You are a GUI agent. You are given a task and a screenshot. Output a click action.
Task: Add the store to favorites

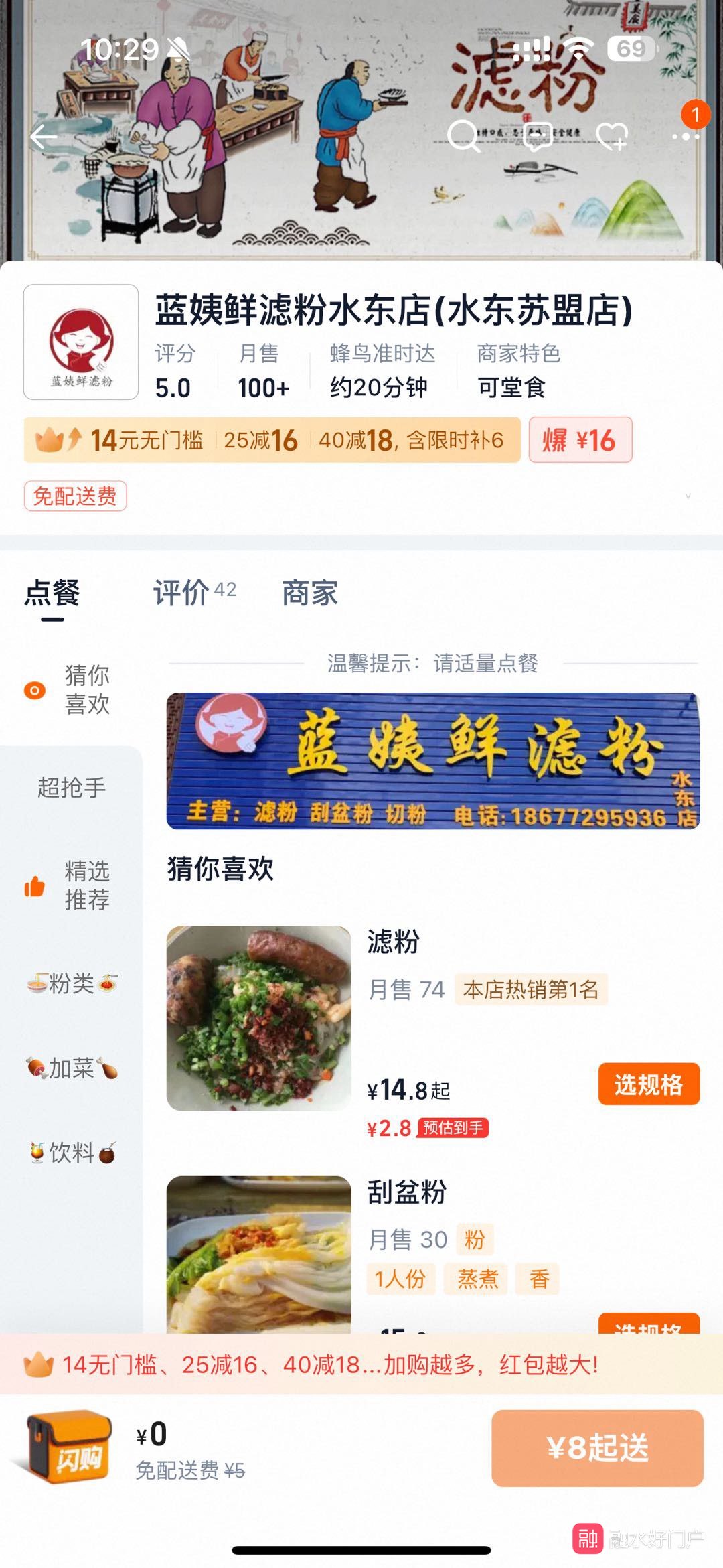click(612, 136)
